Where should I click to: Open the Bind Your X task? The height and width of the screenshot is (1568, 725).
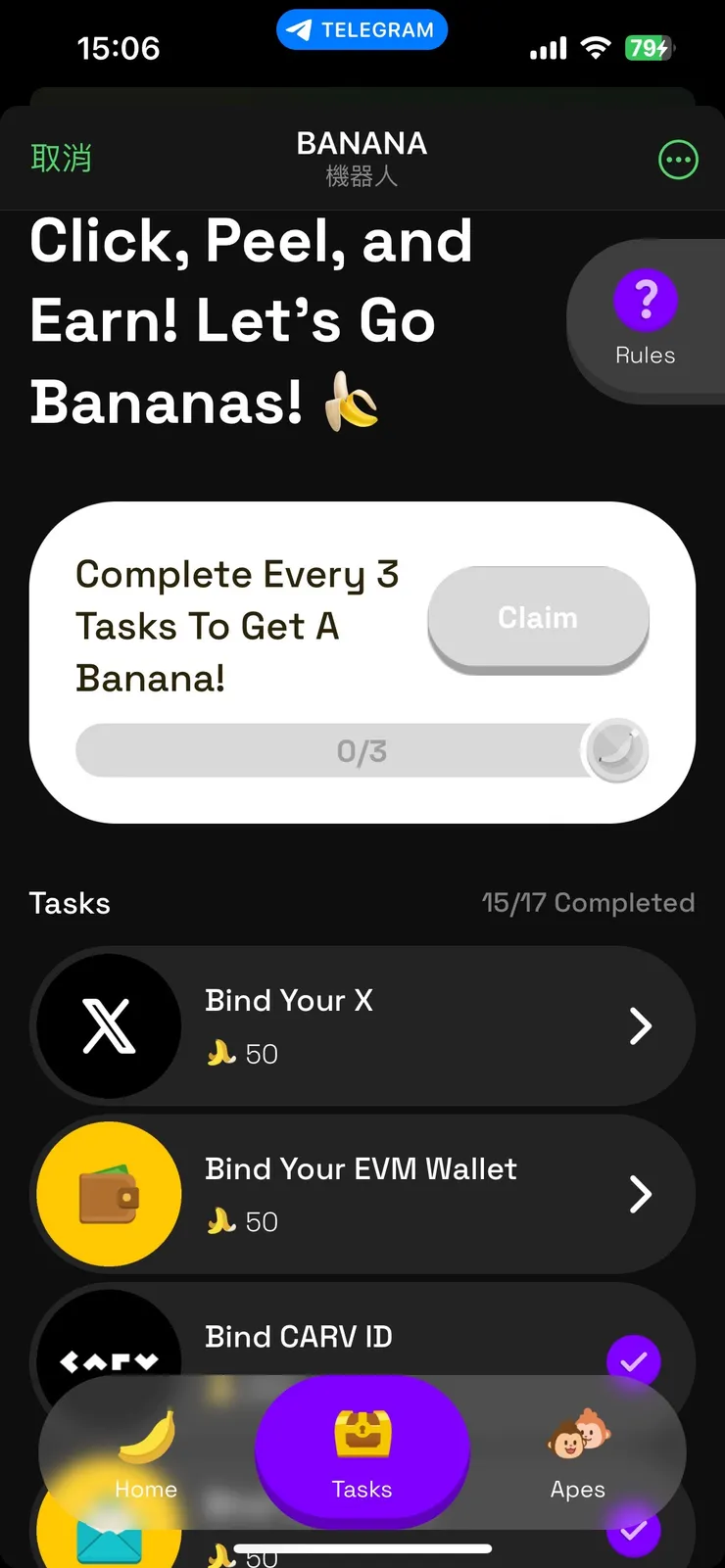click(x=362, y=1026)
